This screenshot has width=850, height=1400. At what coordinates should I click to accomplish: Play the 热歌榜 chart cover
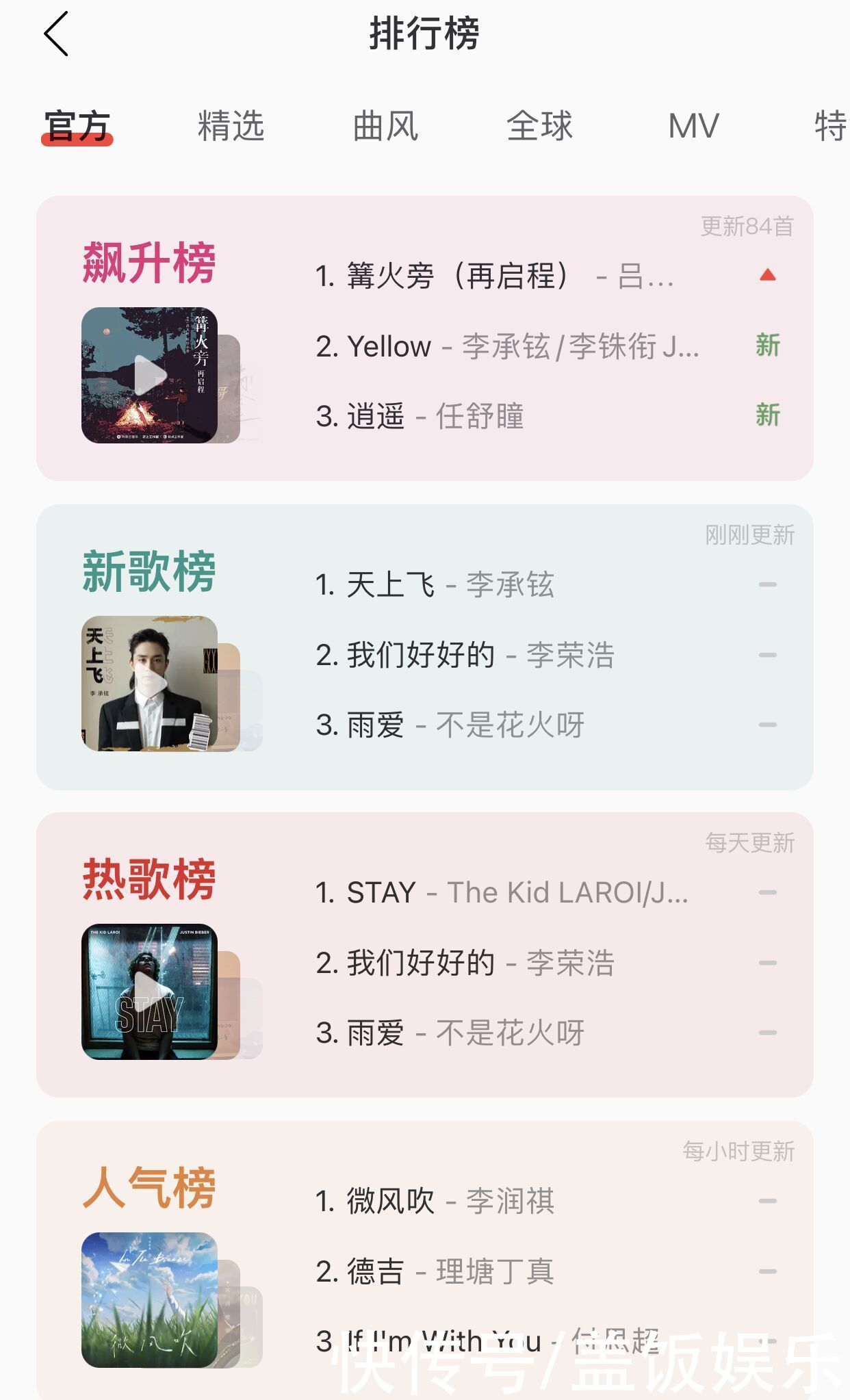(x=150, y=991)
